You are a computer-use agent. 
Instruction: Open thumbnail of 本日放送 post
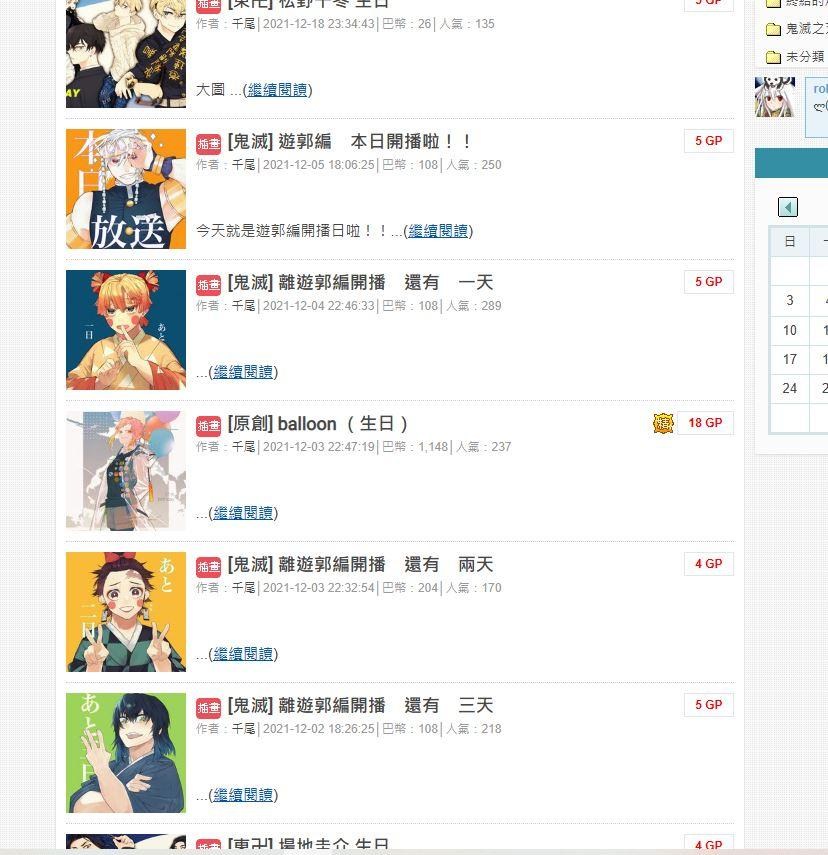(126, 188)
